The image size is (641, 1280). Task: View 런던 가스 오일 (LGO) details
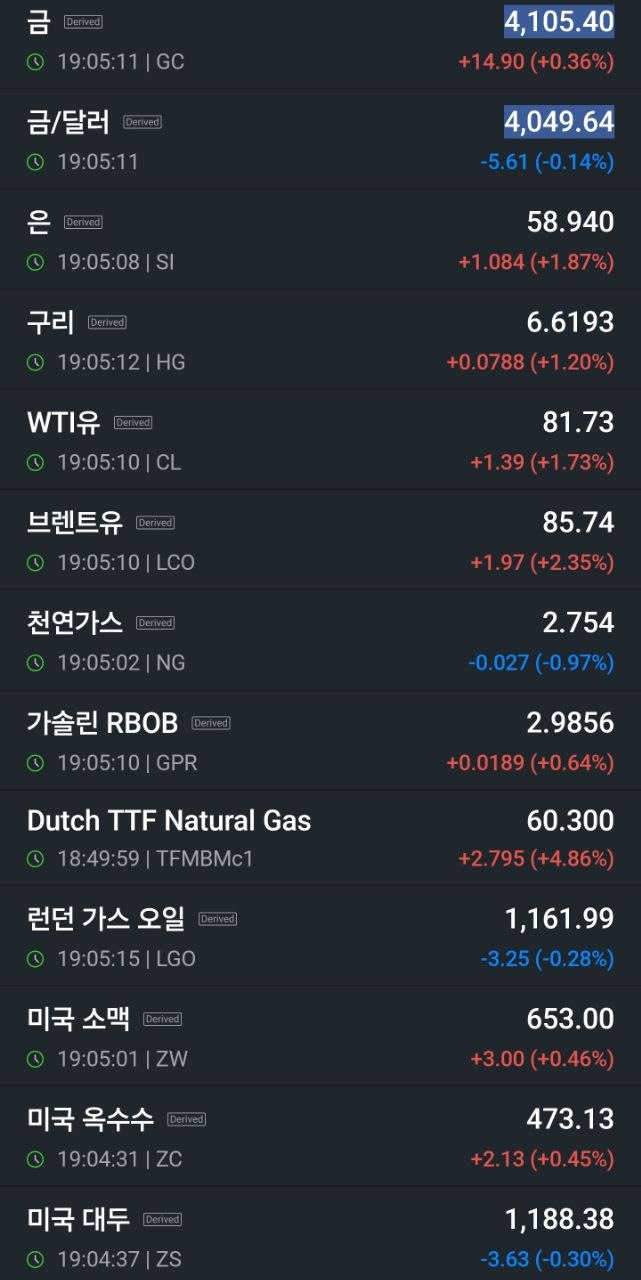pyautogui.click(x=320, y=936)
